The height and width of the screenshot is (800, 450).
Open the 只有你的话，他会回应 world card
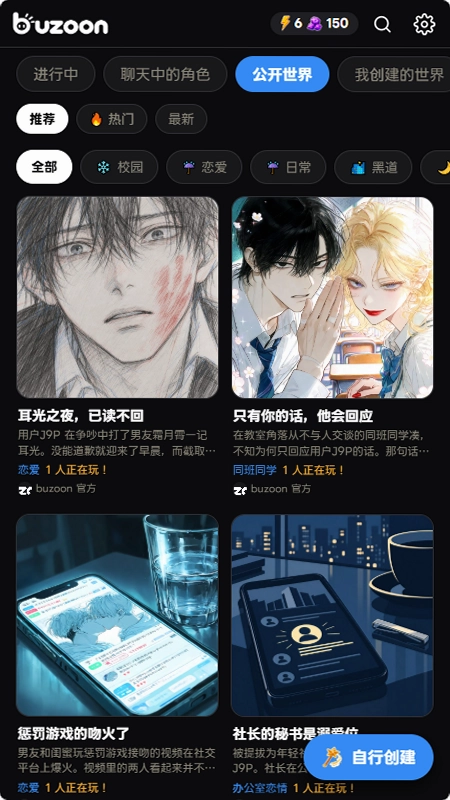tap(333, 346)
